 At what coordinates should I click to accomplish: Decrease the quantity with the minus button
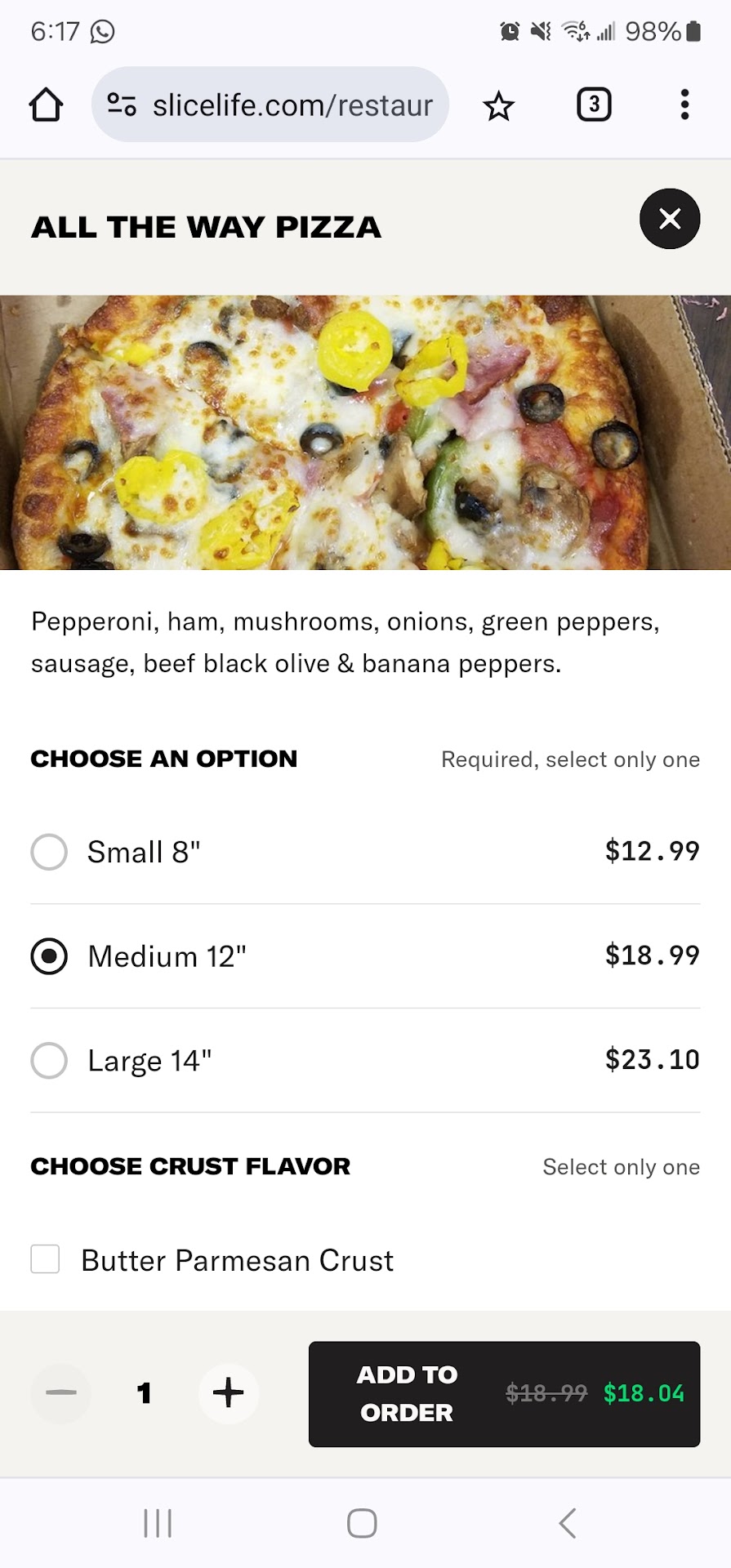pyautogui.click(x=61, y=1393)
